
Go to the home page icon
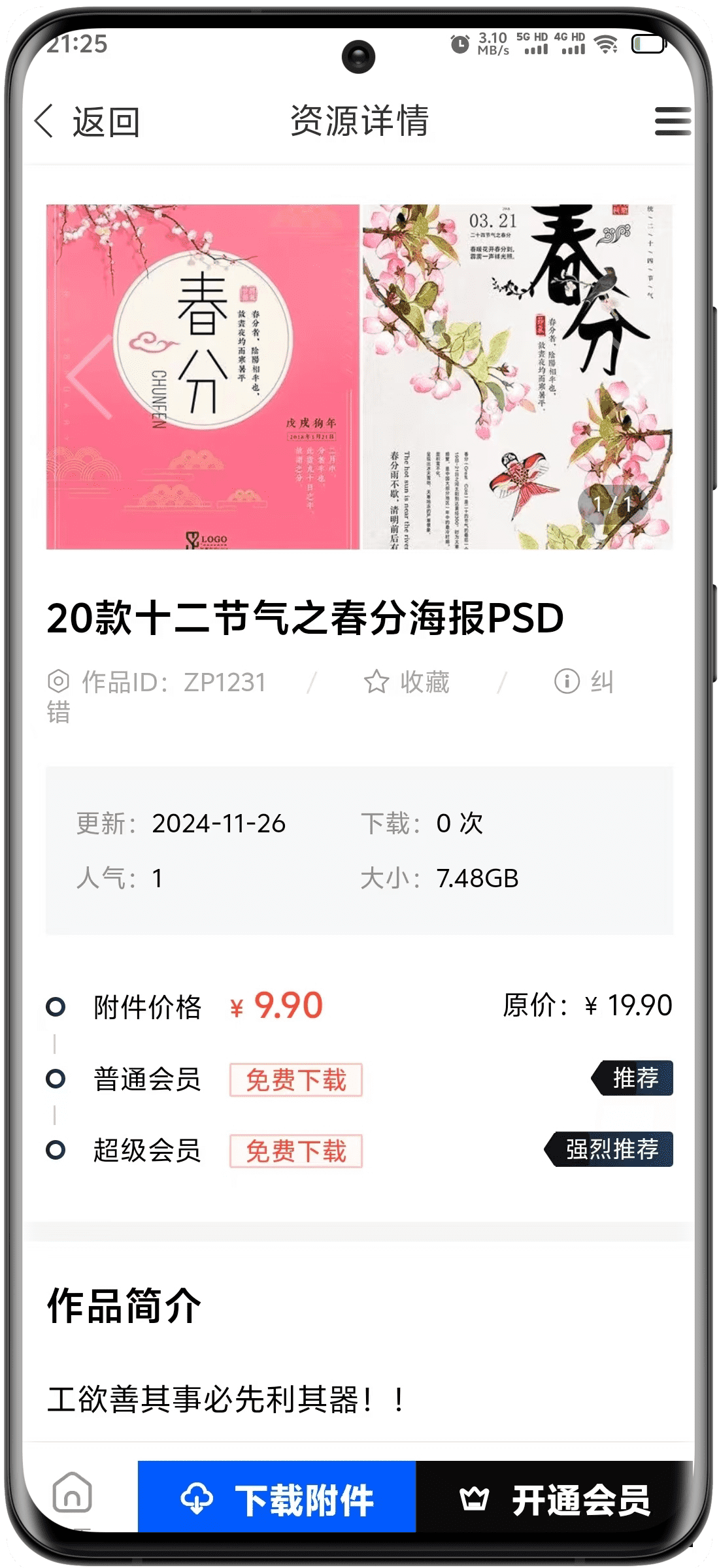(x=72, y=1492)
